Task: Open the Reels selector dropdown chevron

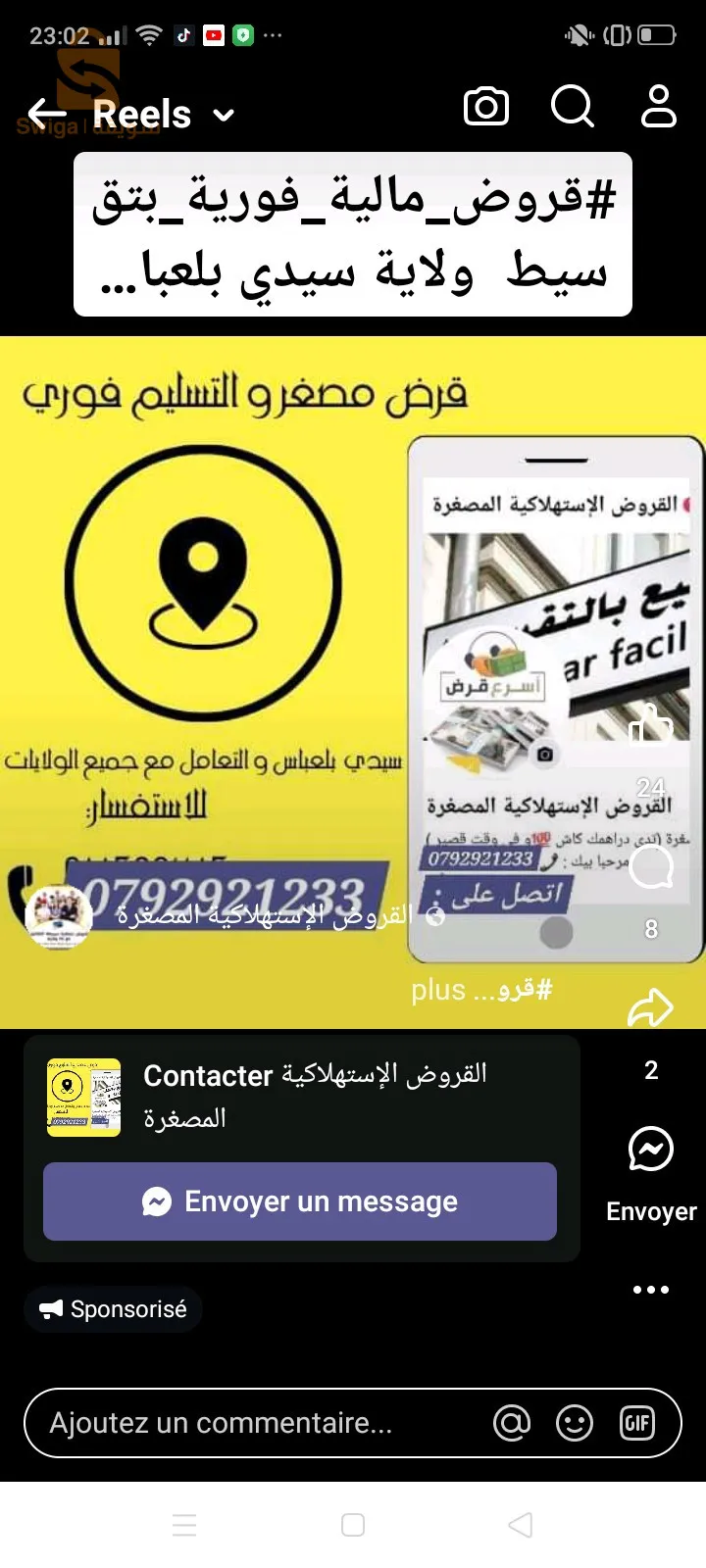Action: 224,115
